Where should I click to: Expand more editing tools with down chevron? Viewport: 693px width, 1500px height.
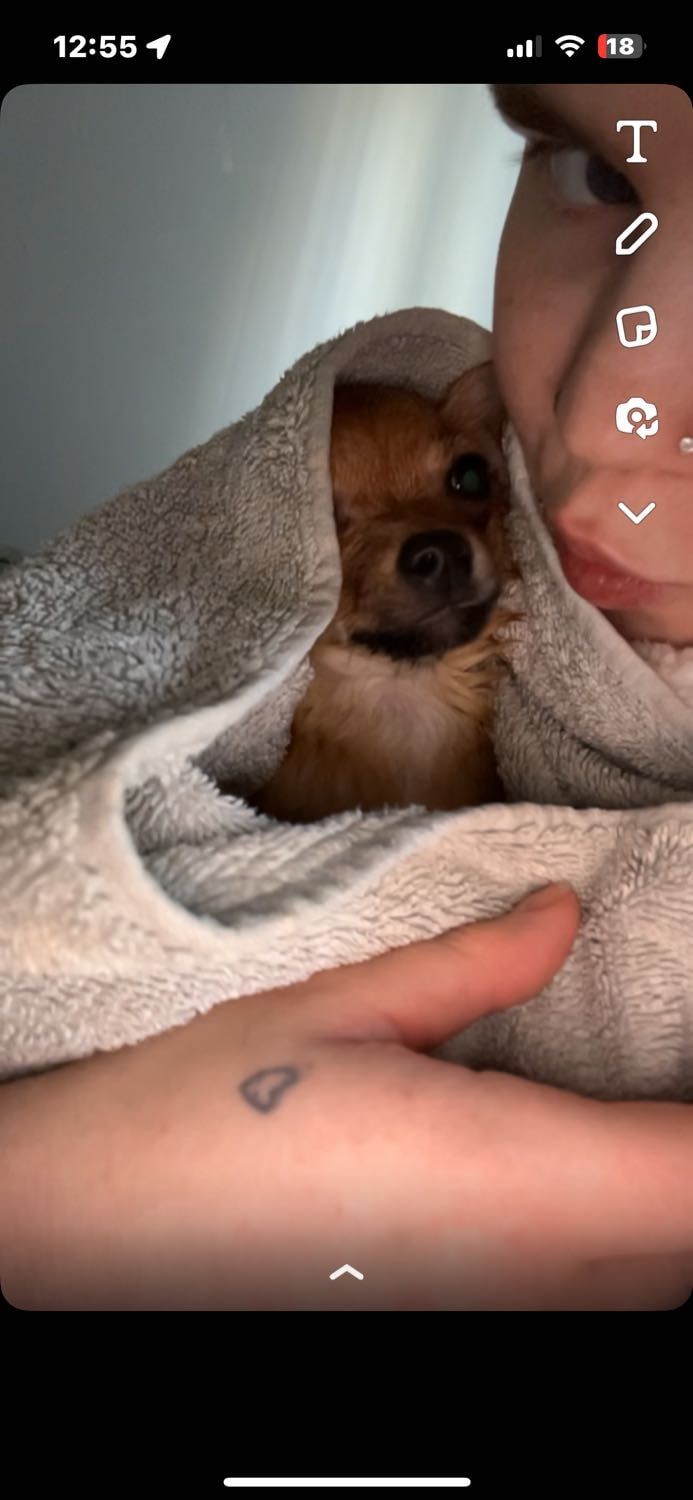click(636, 513)
